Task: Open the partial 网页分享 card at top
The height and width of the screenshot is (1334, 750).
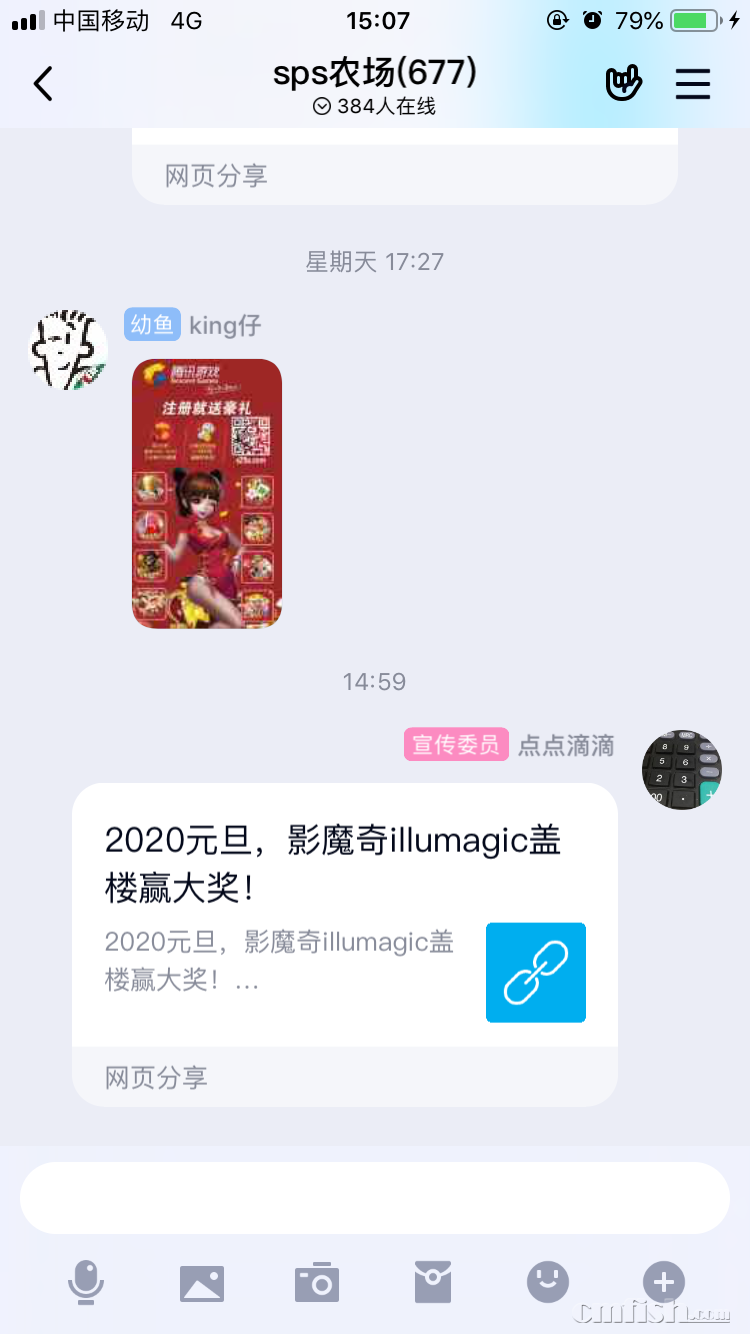Action: (405, 172)
